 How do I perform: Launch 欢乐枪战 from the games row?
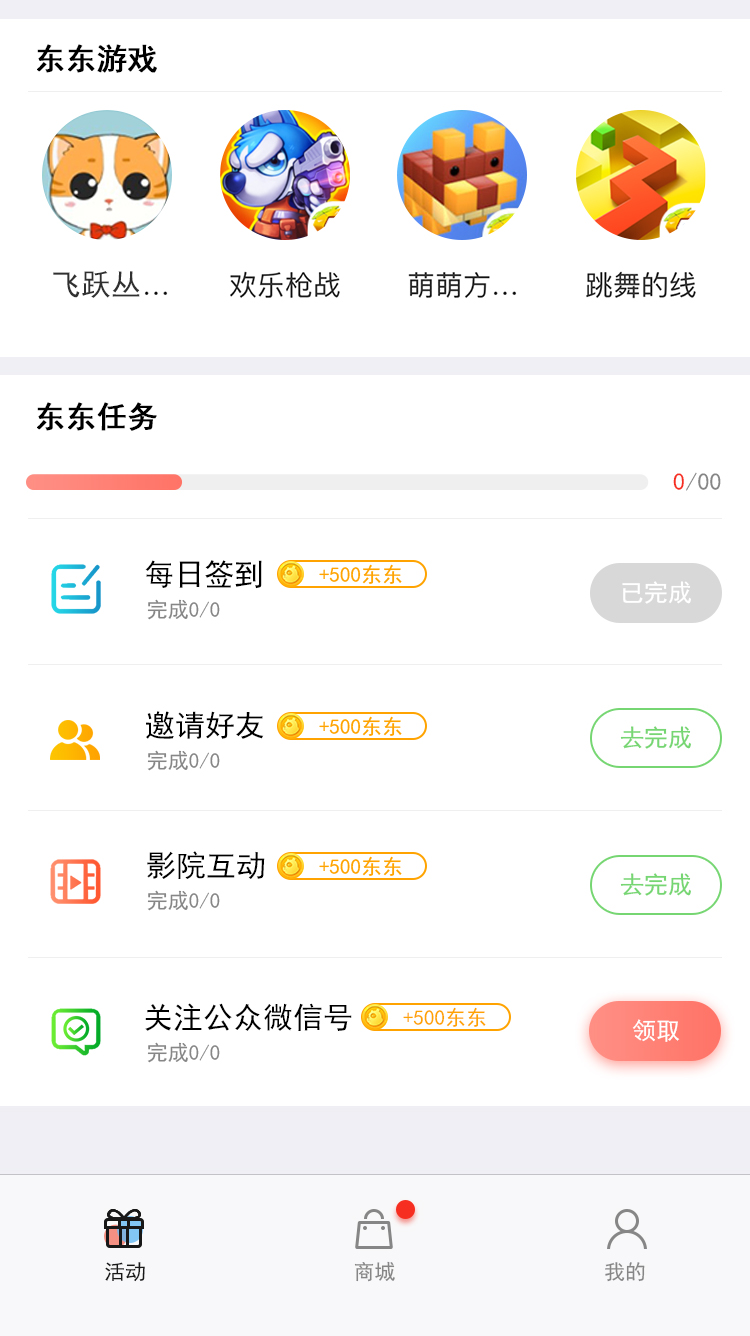[284, 175]
